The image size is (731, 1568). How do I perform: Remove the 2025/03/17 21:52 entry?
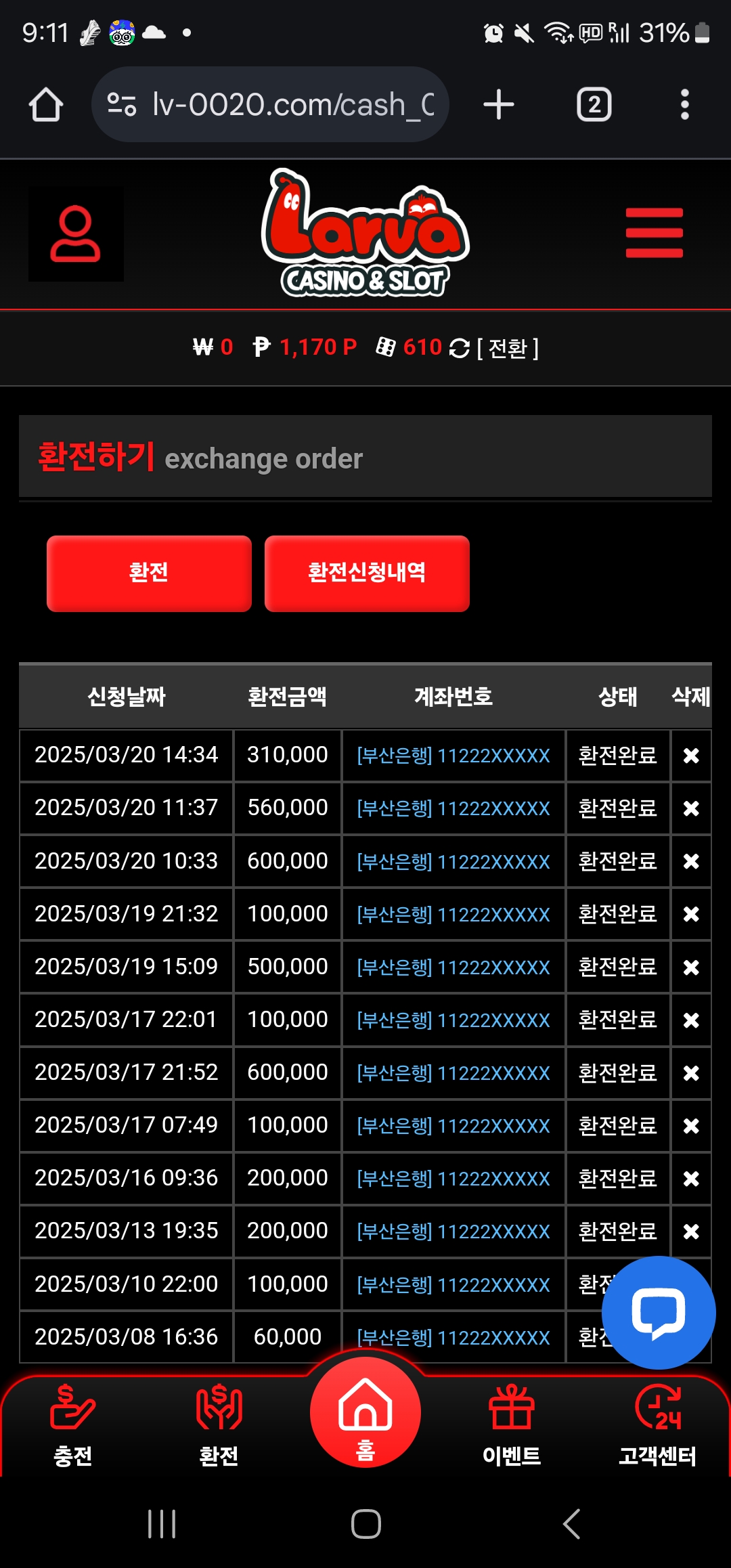pyautogui.click(x=690, y=1073)
